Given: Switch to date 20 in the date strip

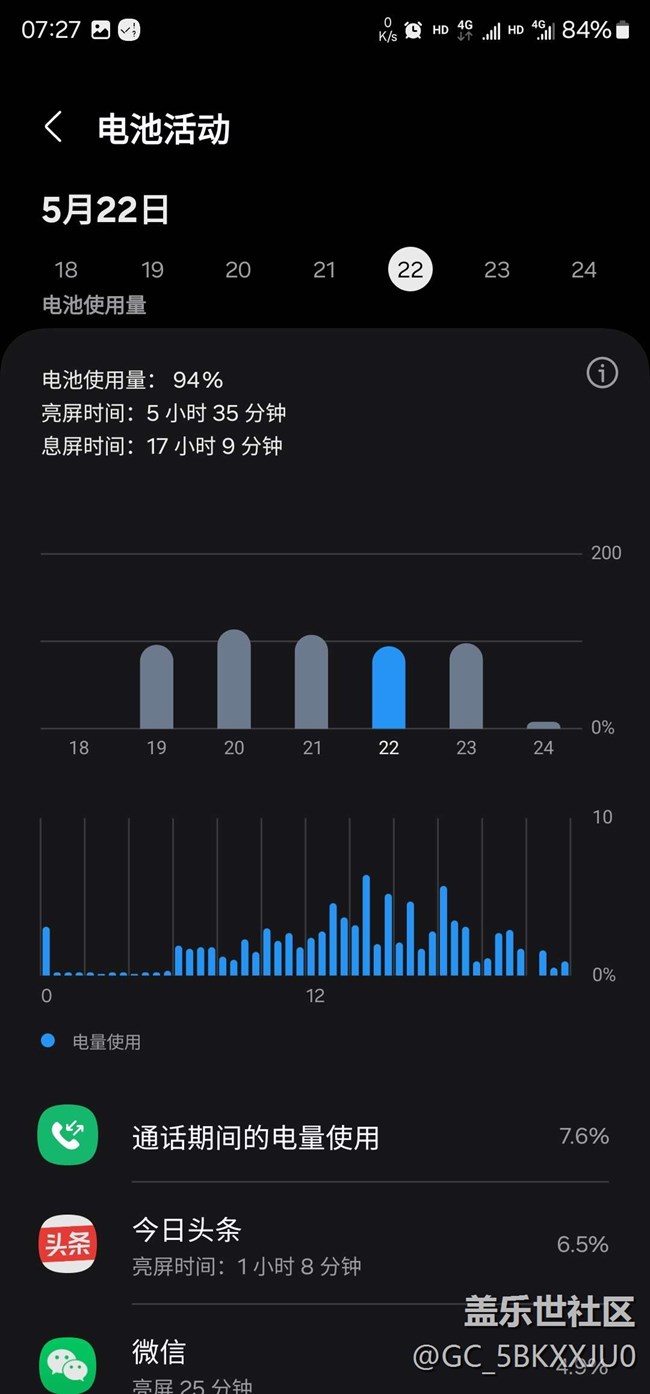Looking at the screenshot, I should coord(238,270).
